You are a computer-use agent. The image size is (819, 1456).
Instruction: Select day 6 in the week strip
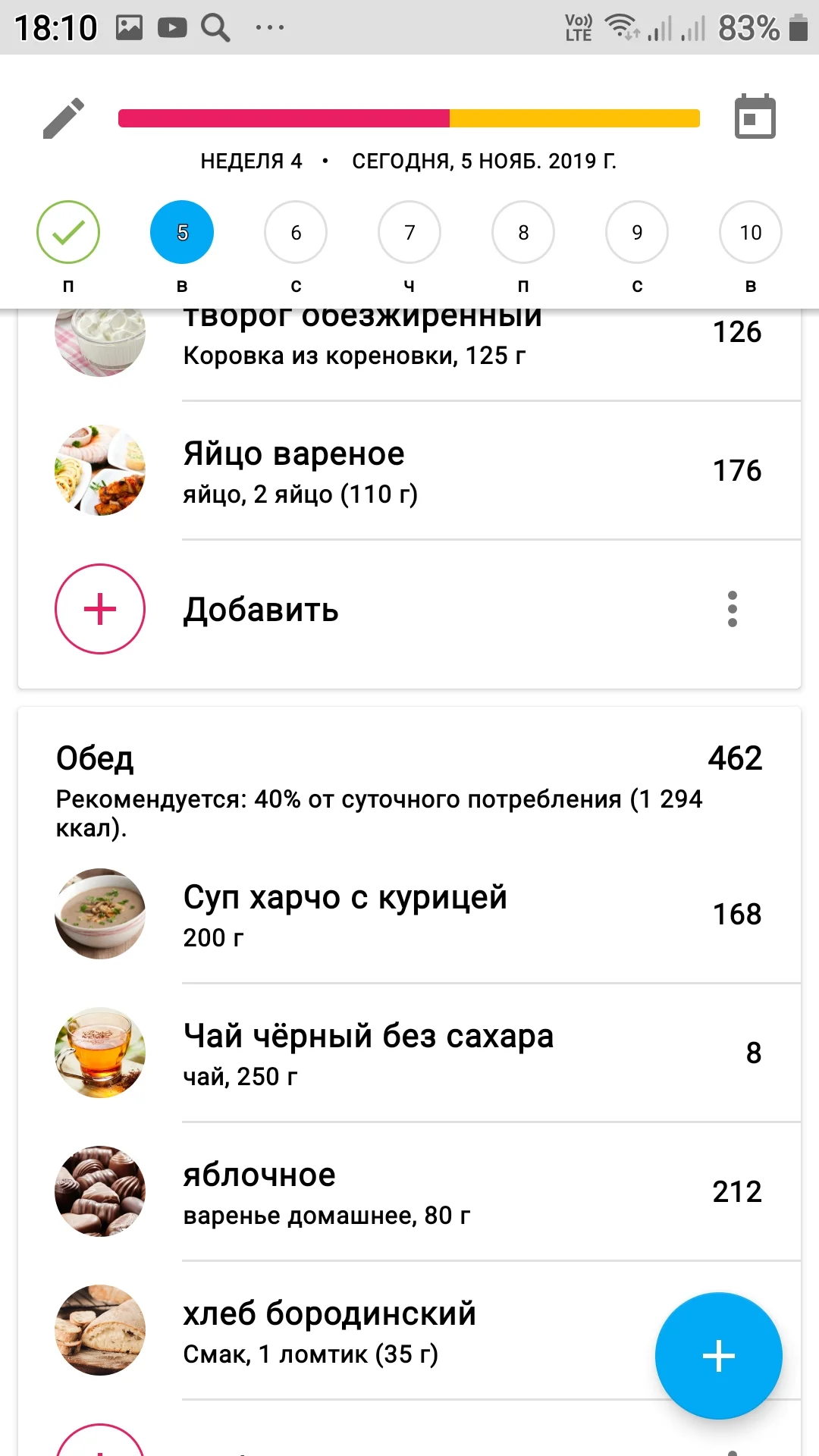tap(296, 232)
